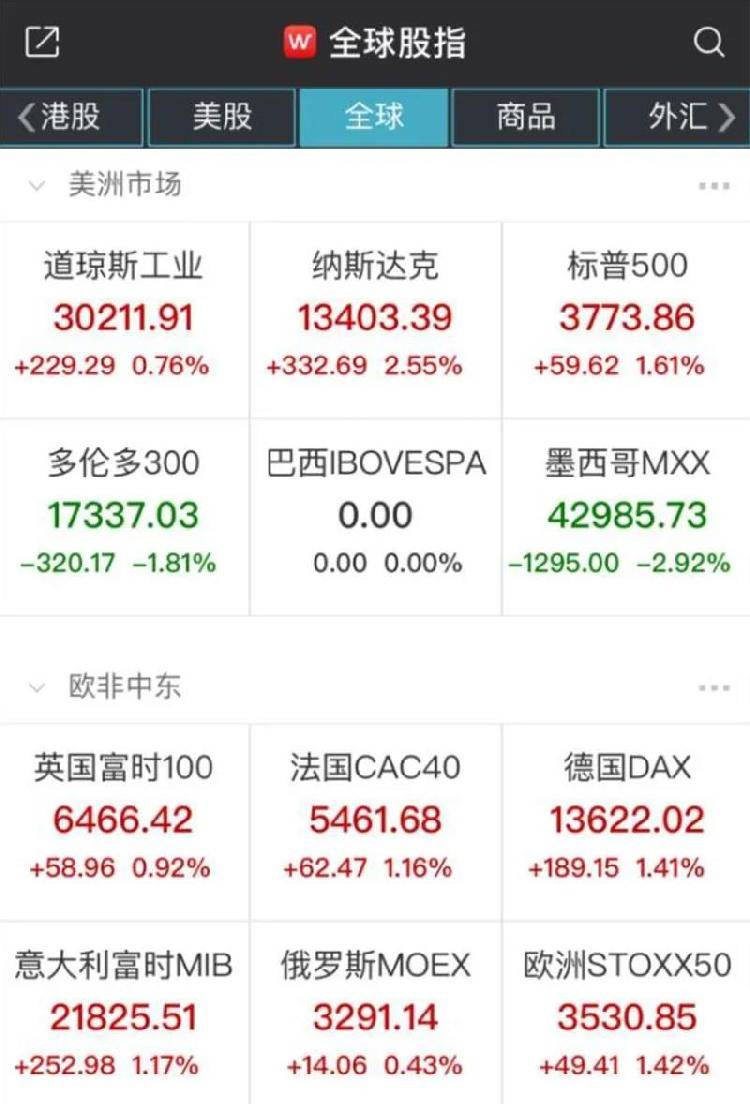Image resolution: width=750 pixels, height=1104 pixels.
Task: Open more options for 美洲市场
Action: [x=714, y=186]
